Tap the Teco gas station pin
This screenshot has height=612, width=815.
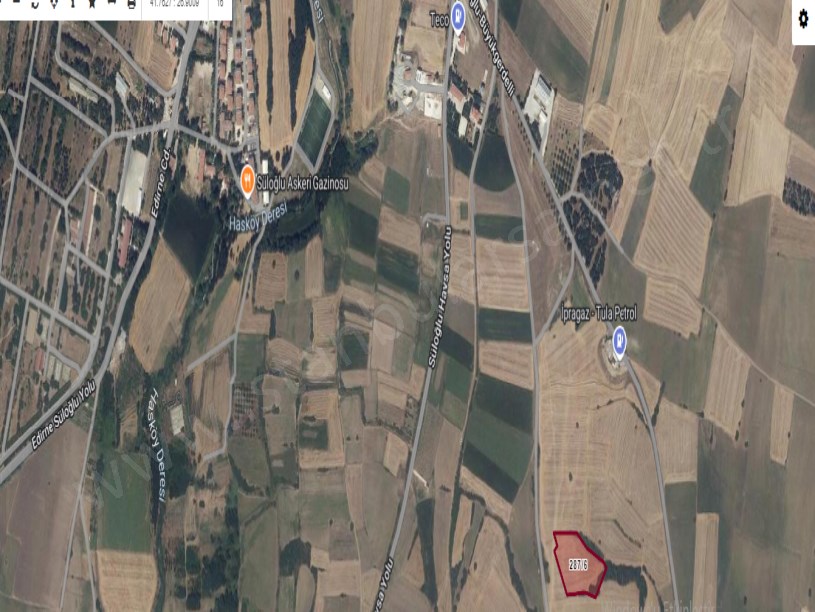[458, 15]
